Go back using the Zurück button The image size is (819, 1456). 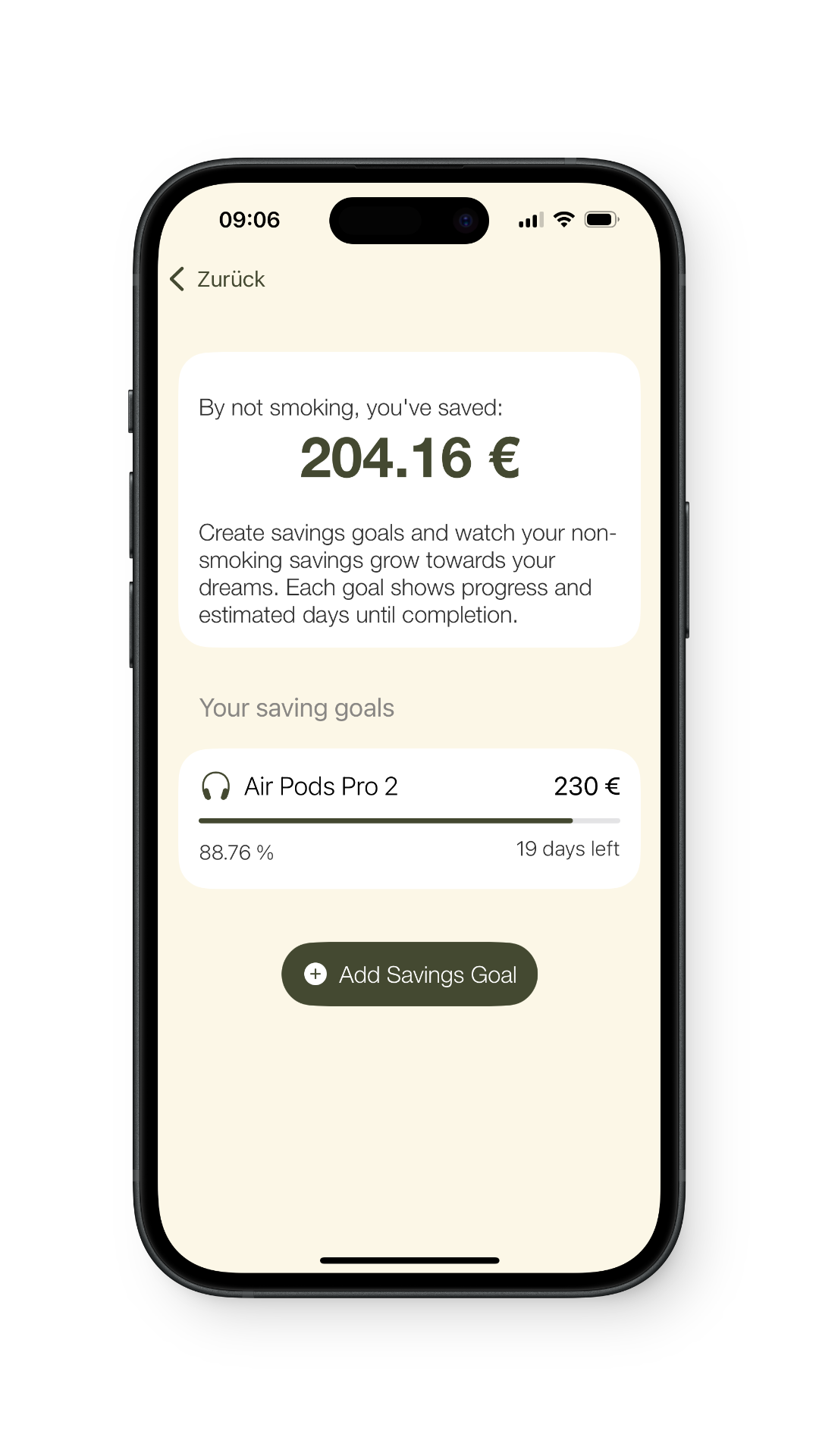[x=218, y=279]
